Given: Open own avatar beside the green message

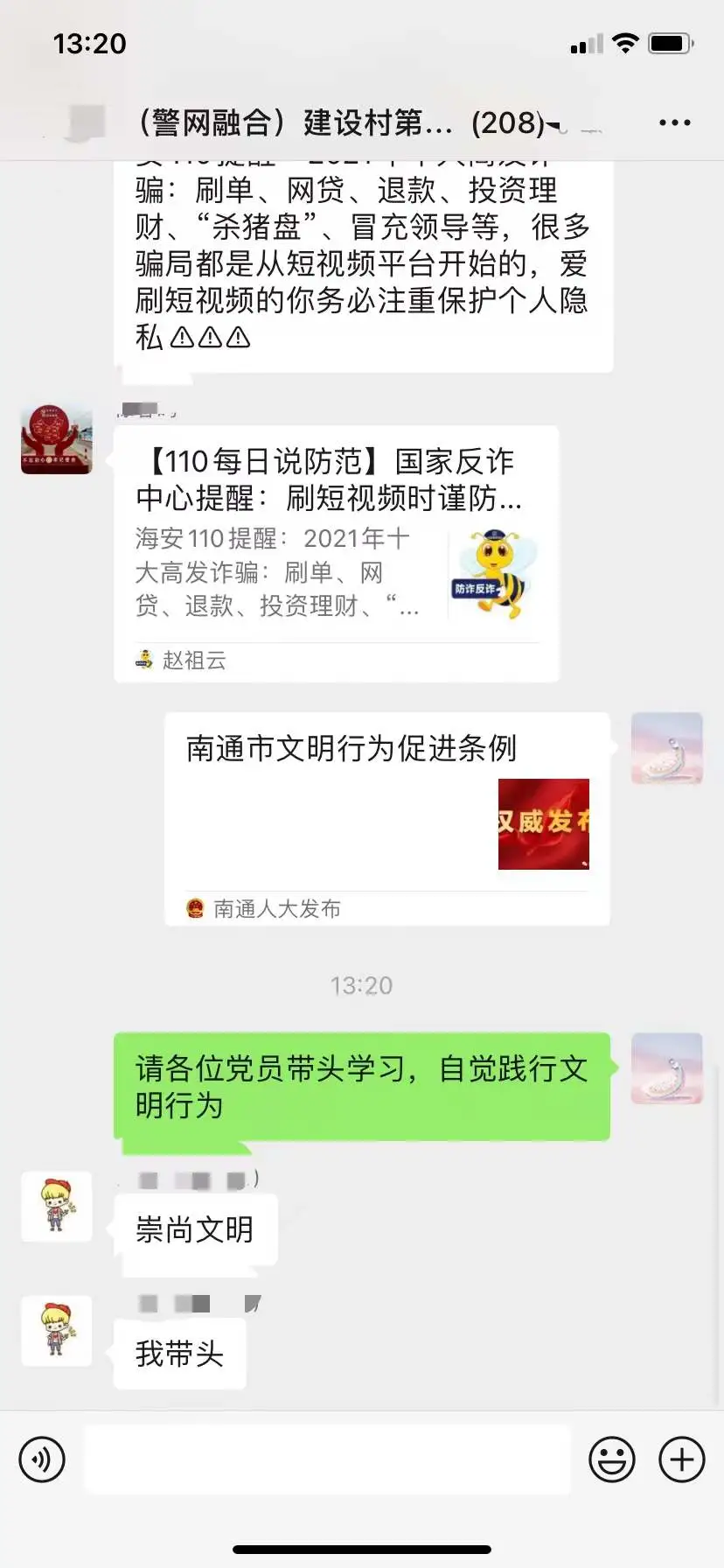Looking at the screenshot, I should pyautogui.click(x=666, y=1067).
